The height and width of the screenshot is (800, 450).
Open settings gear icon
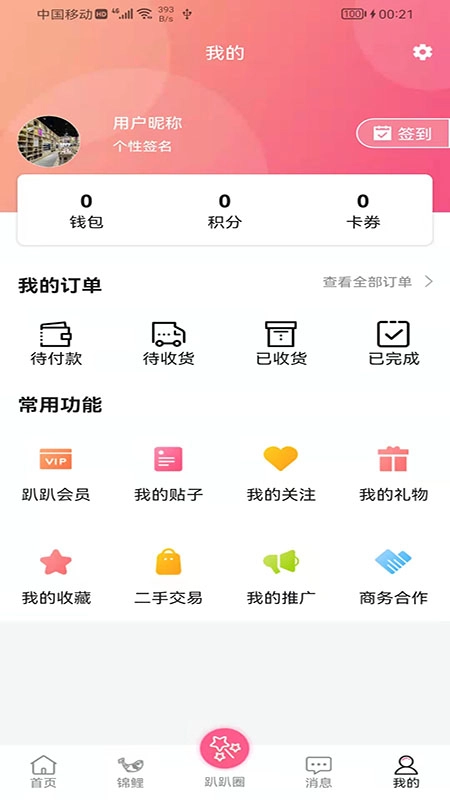pos(422,52)
